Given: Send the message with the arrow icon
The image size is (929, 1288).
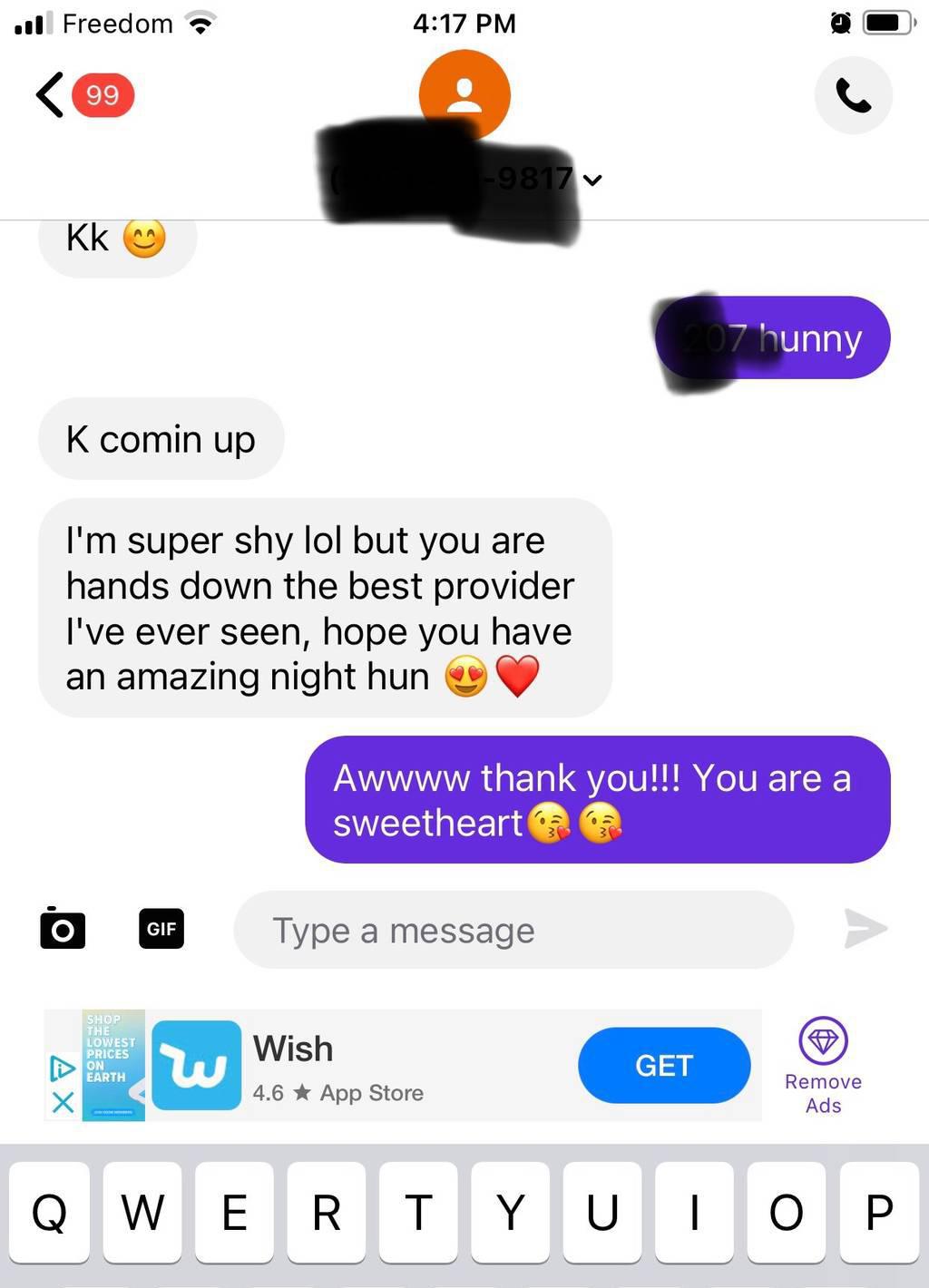Looking at the screenshot, I should click(865, 929).
